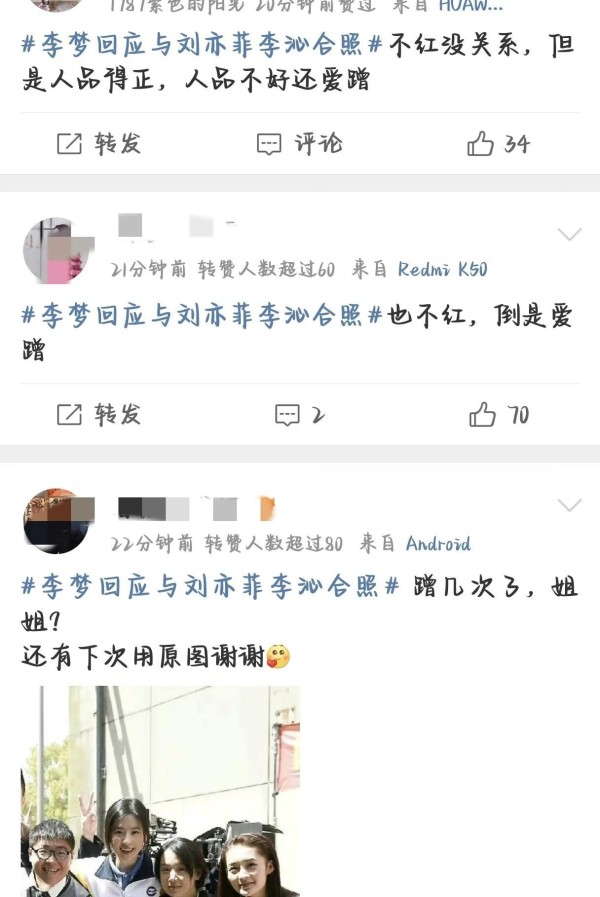Expand chevron menu on Redmi K50 post
Screen dimensions: 600x897
pos(569,235)
